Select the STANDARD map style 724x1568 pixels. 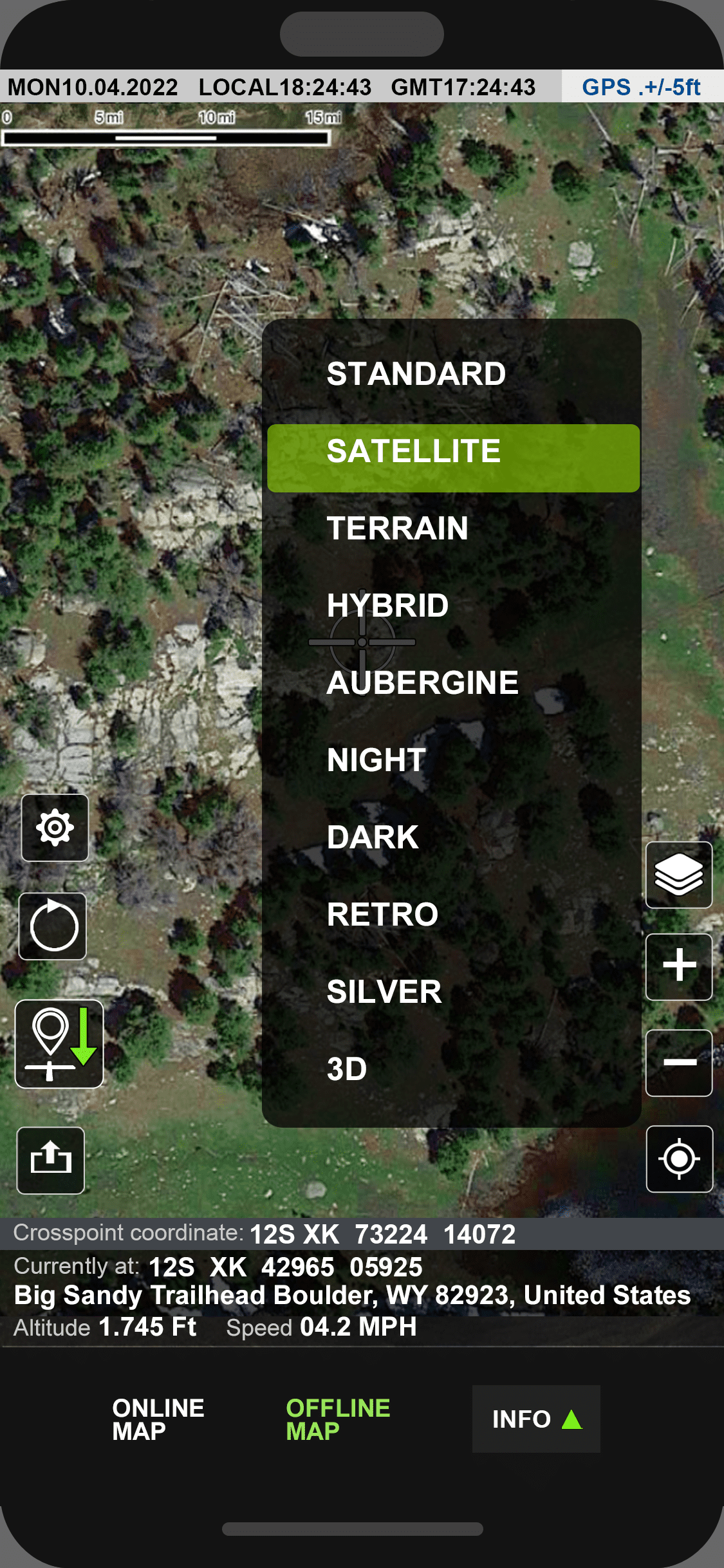pos(416,374)
